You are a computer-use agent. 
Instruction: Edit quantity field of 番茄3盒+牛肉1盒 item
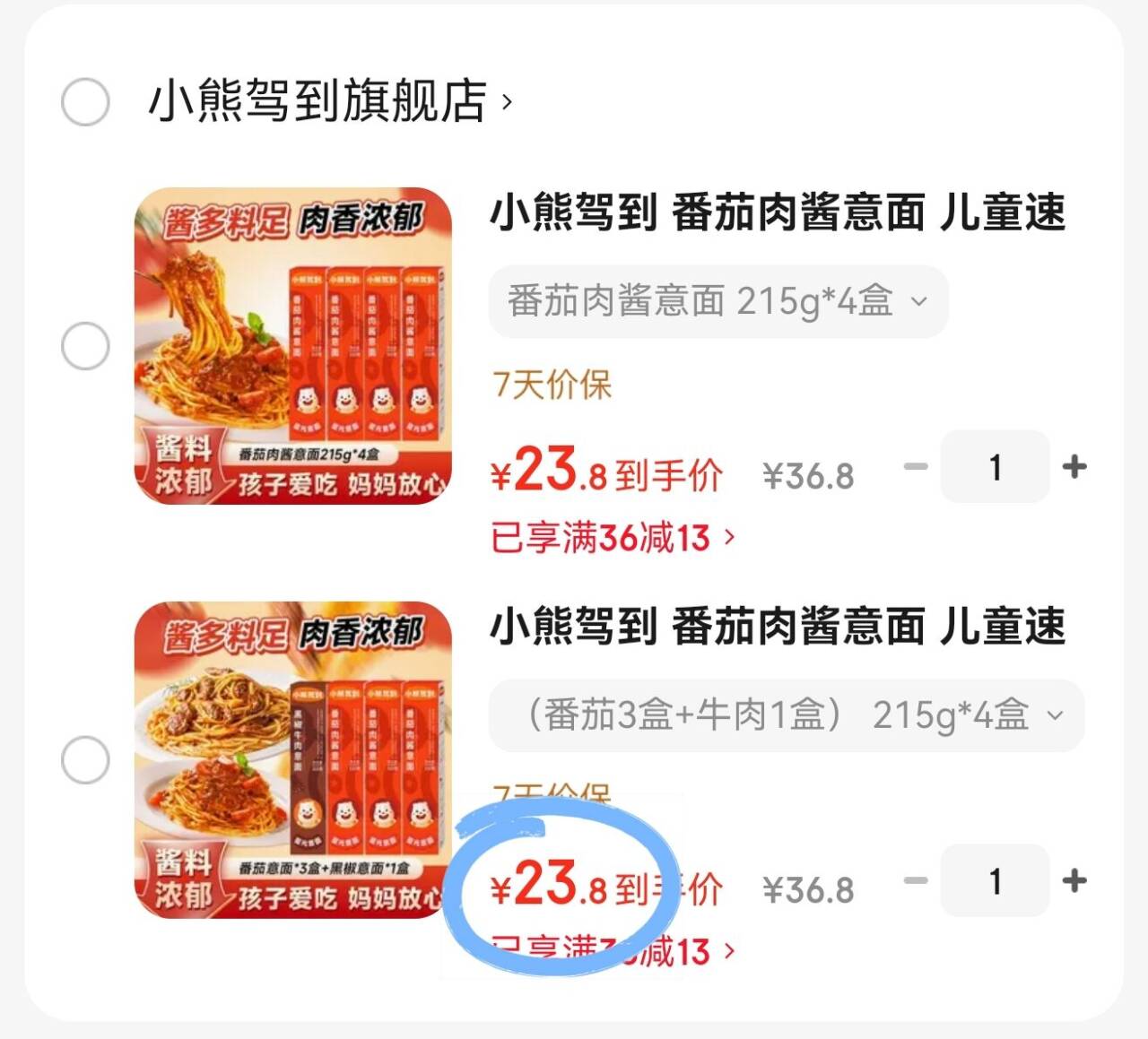[994, 880]
